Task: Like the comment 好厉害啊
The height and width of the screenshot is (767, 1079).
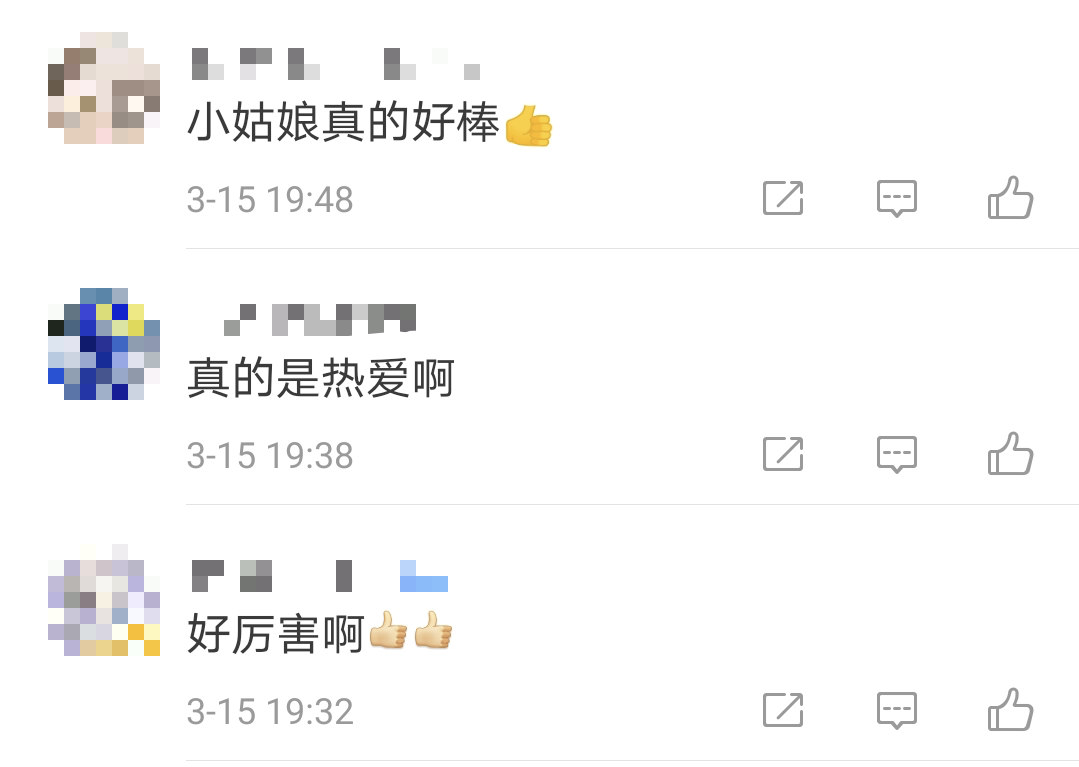Action: [x=1009, y=710]
